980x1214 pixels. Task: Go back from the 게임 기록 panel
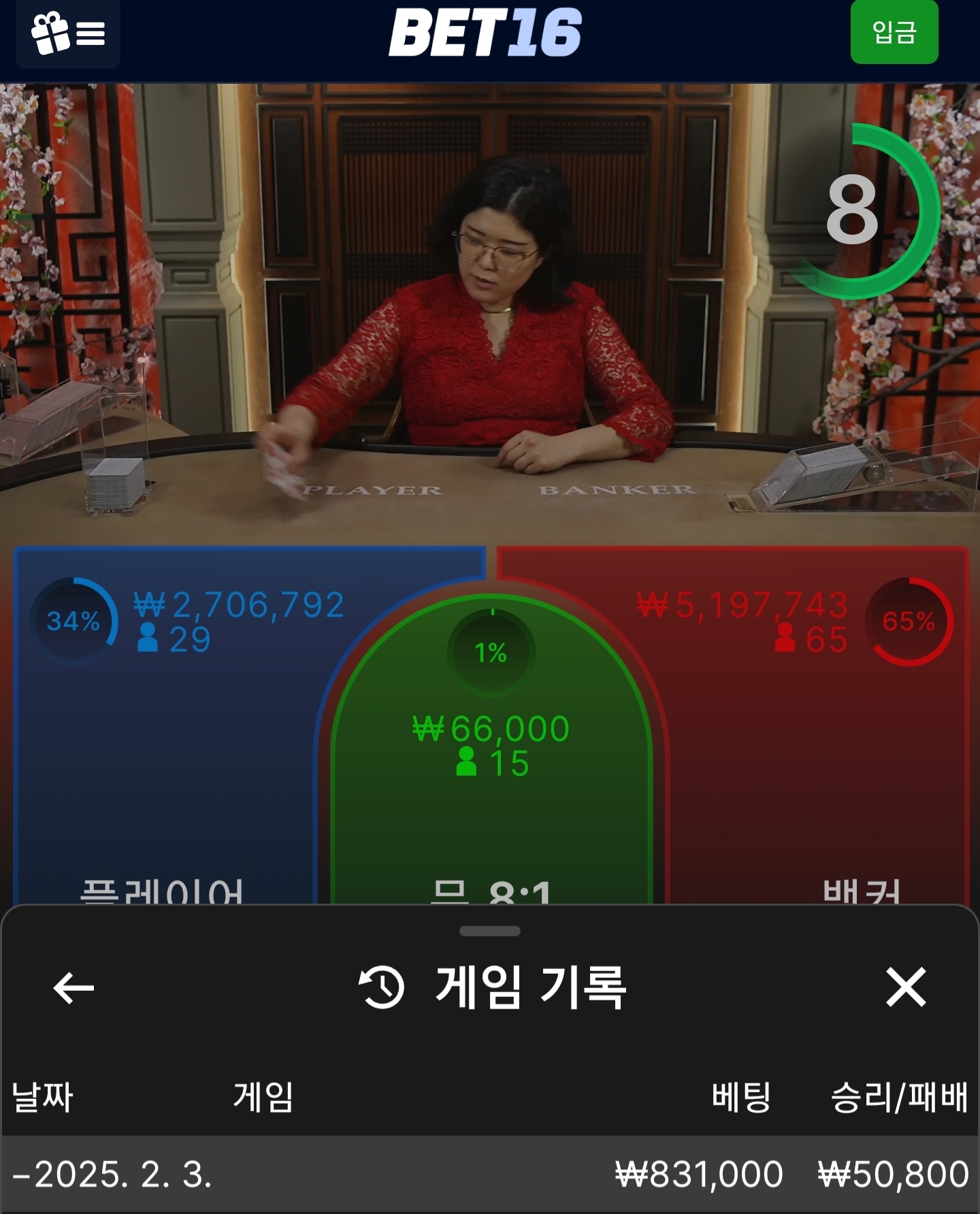(x=73, y=988)
